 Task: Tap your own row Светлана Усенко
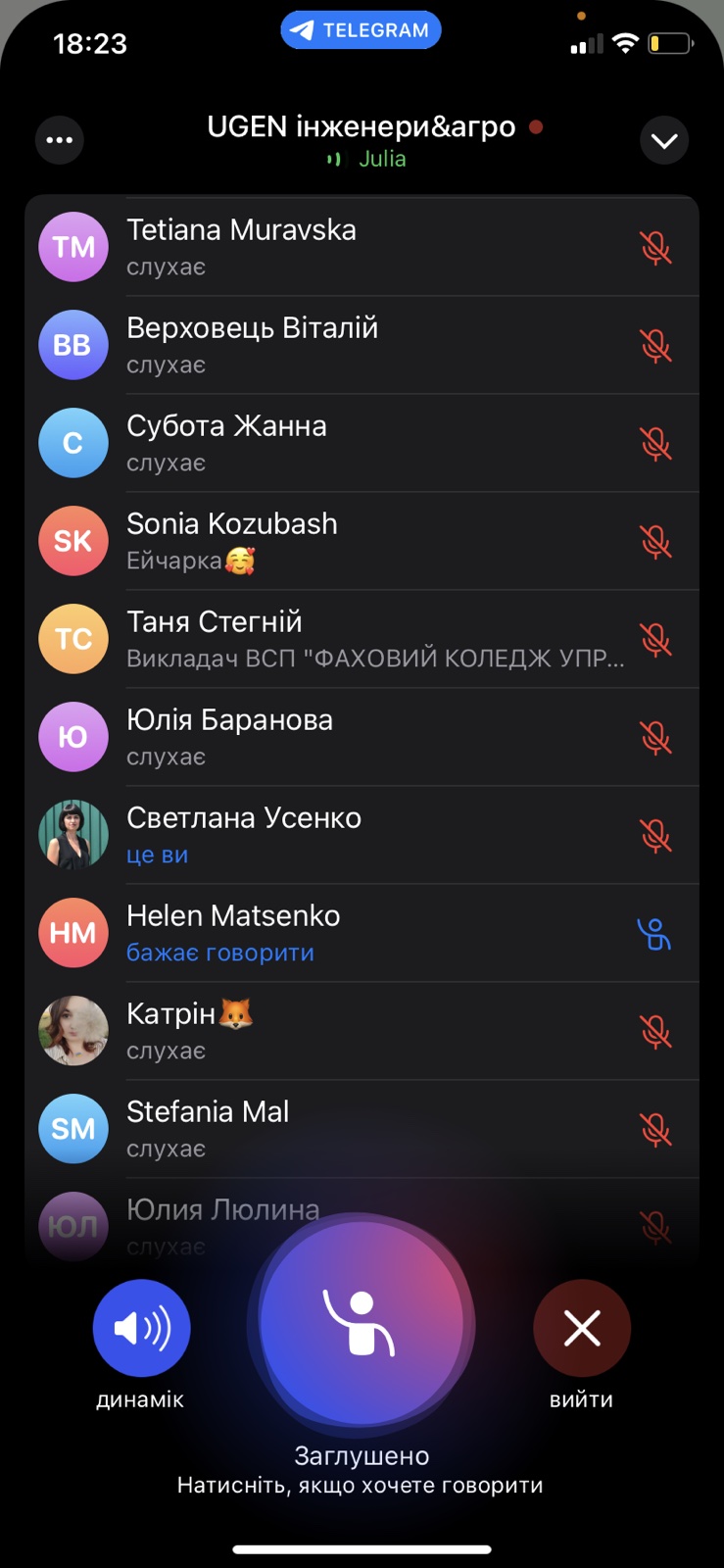pos(362,835)
